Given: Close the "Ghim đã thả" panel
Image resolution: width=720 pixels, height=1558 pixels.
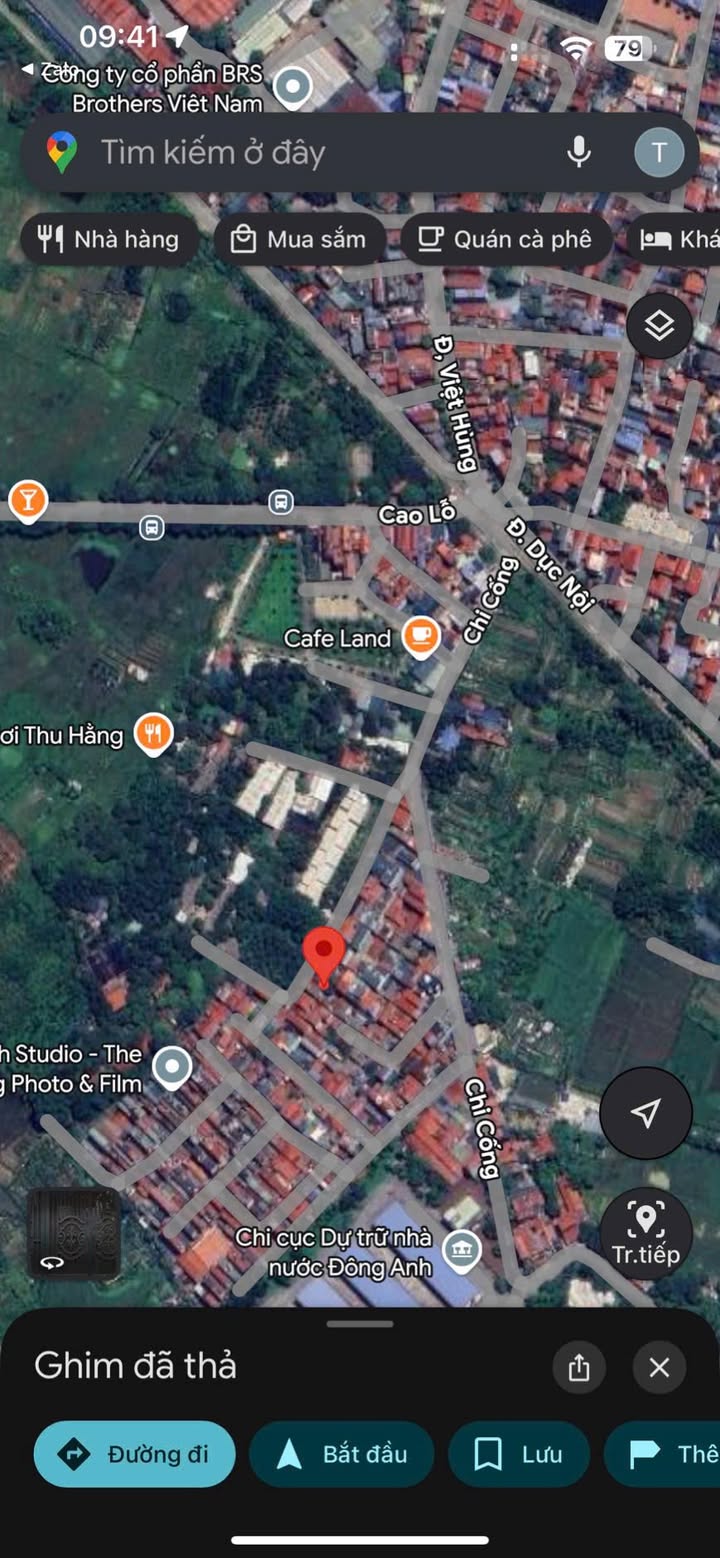Looking at the screenshot, I should coord(659,1367).
